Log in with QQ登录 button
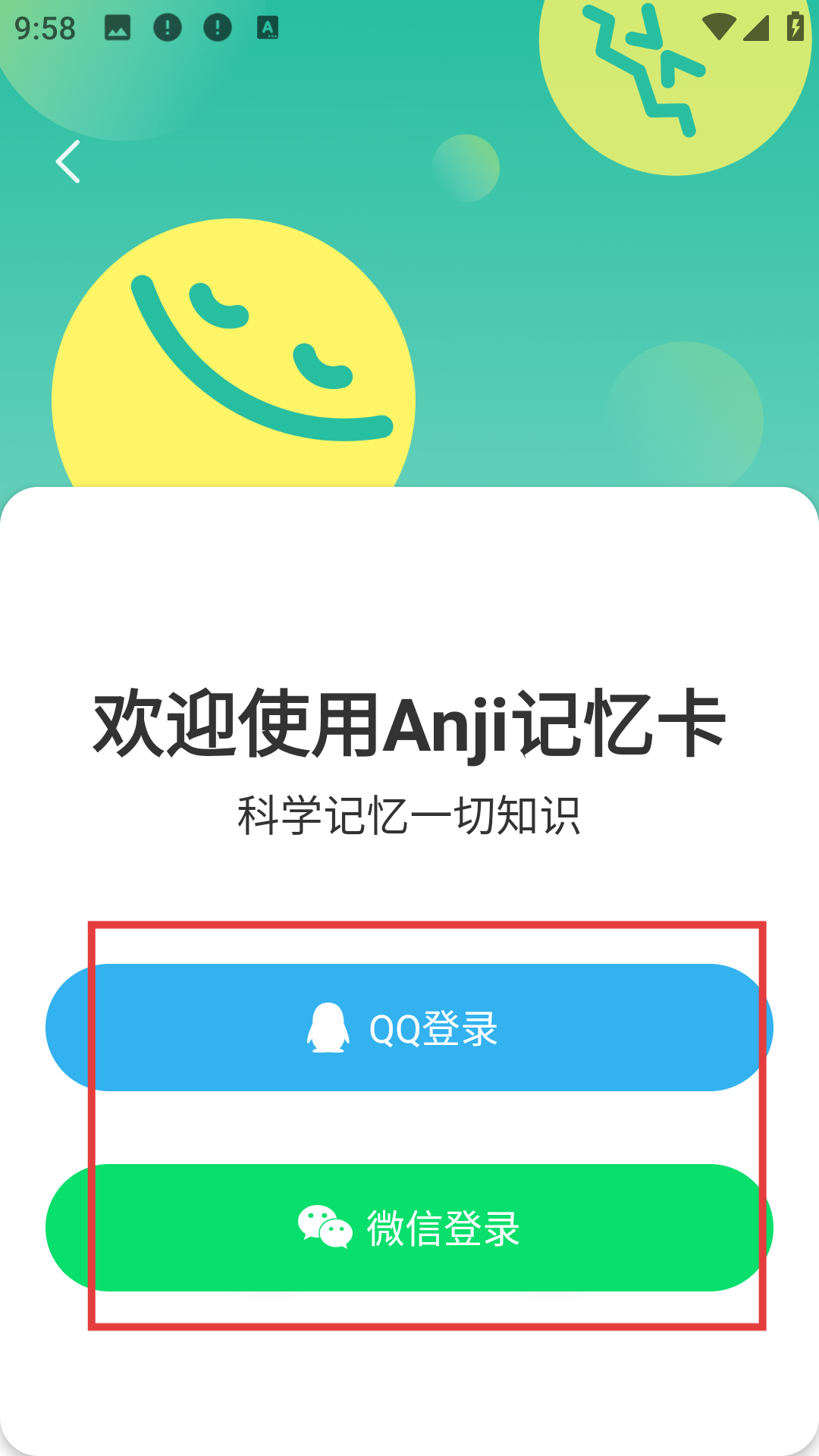The height and width of the screenshot is (1456, 819). click(x=409, y=1028)
